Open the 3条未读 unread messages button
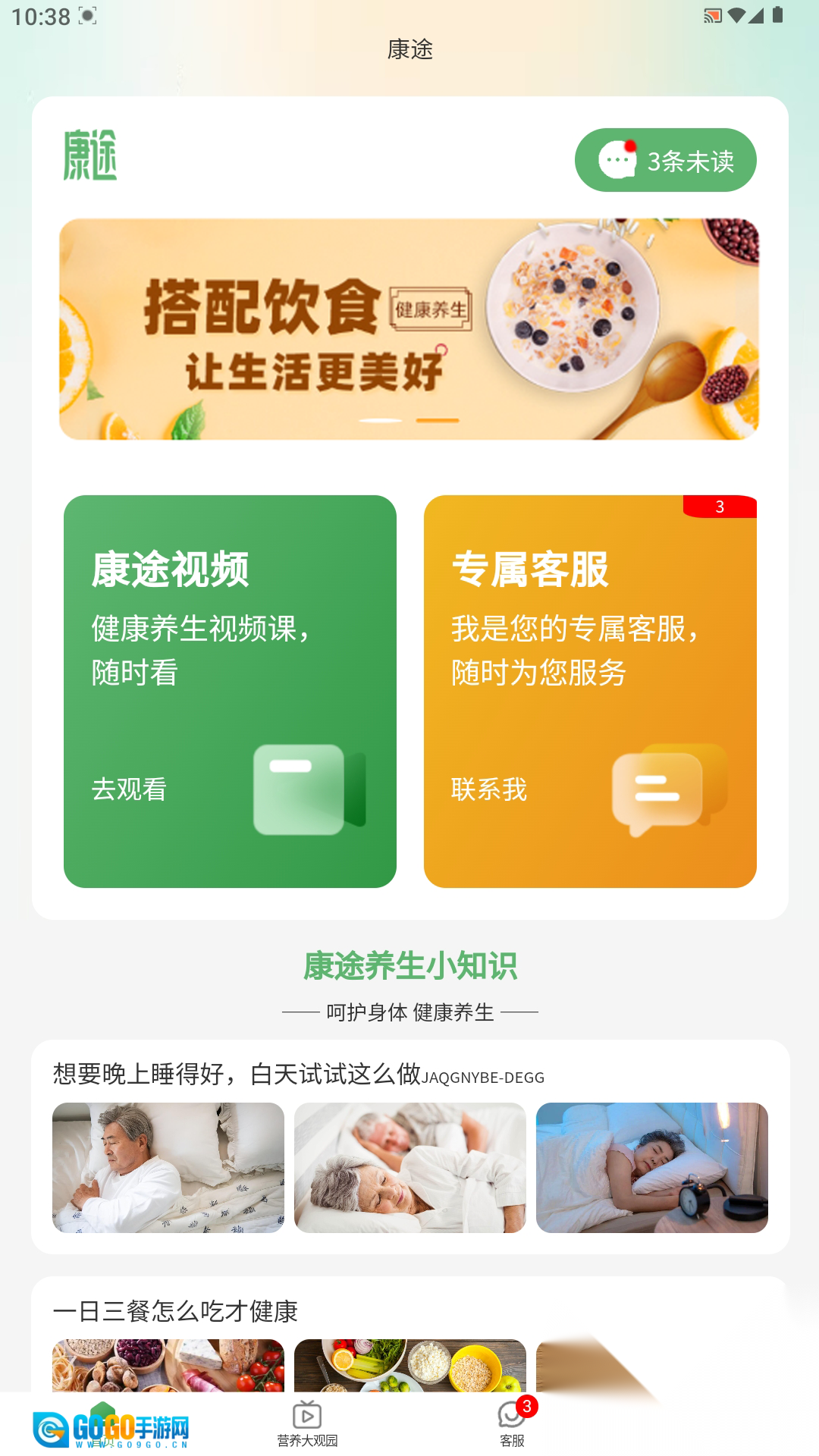 [665, 160]
